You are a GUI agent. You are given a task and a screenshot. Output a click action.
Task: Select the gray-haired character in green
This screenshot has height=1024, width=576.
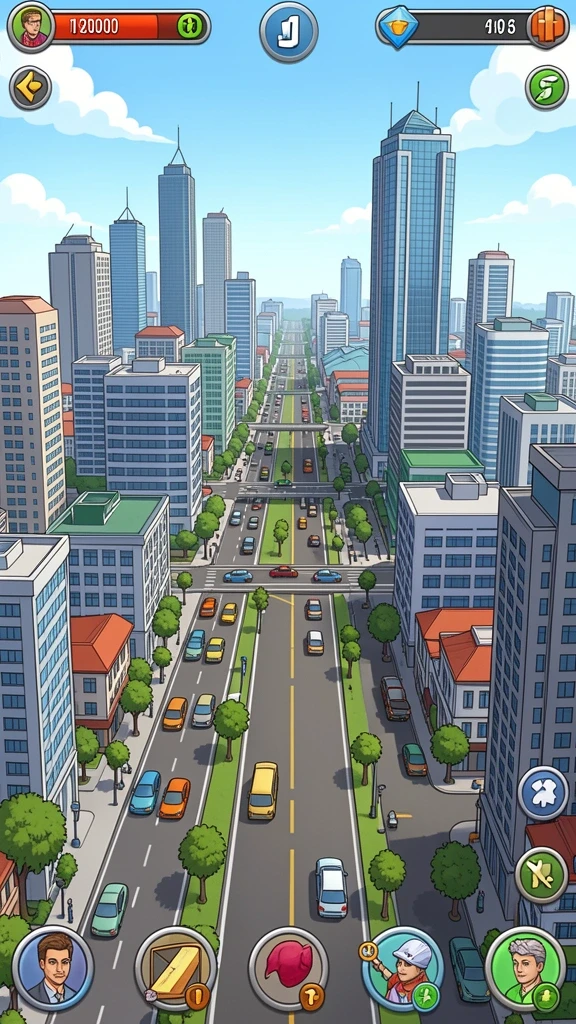point(525,968)
